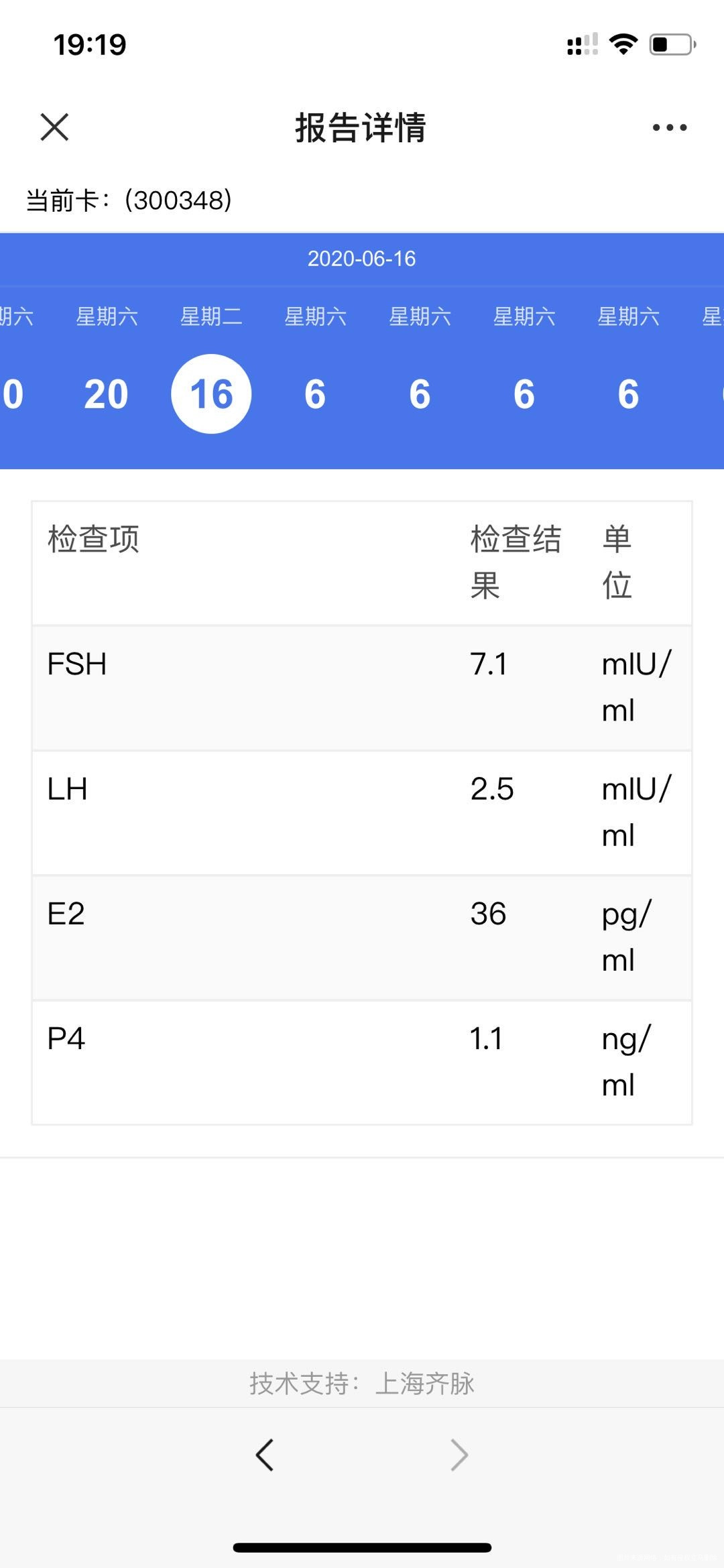
Task: Select the first 星期六 date 6
Action: pyautogui.click(x=315, y=394)
